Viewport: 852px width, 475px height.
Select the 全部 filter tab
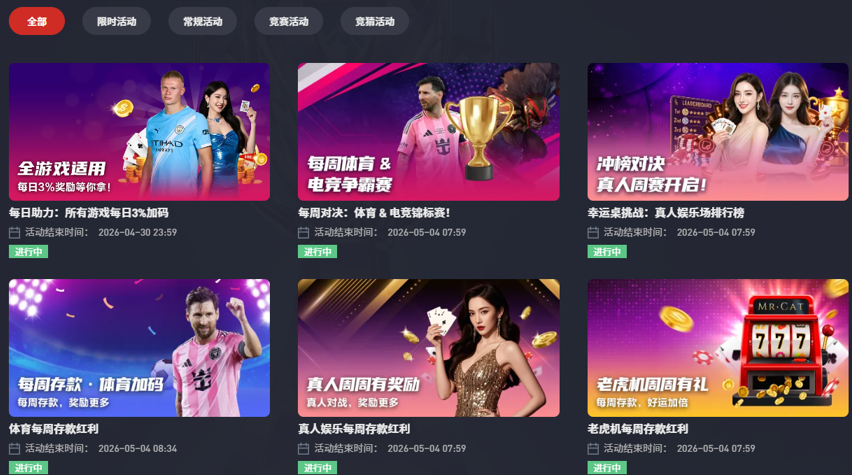[x=37, y=21]
